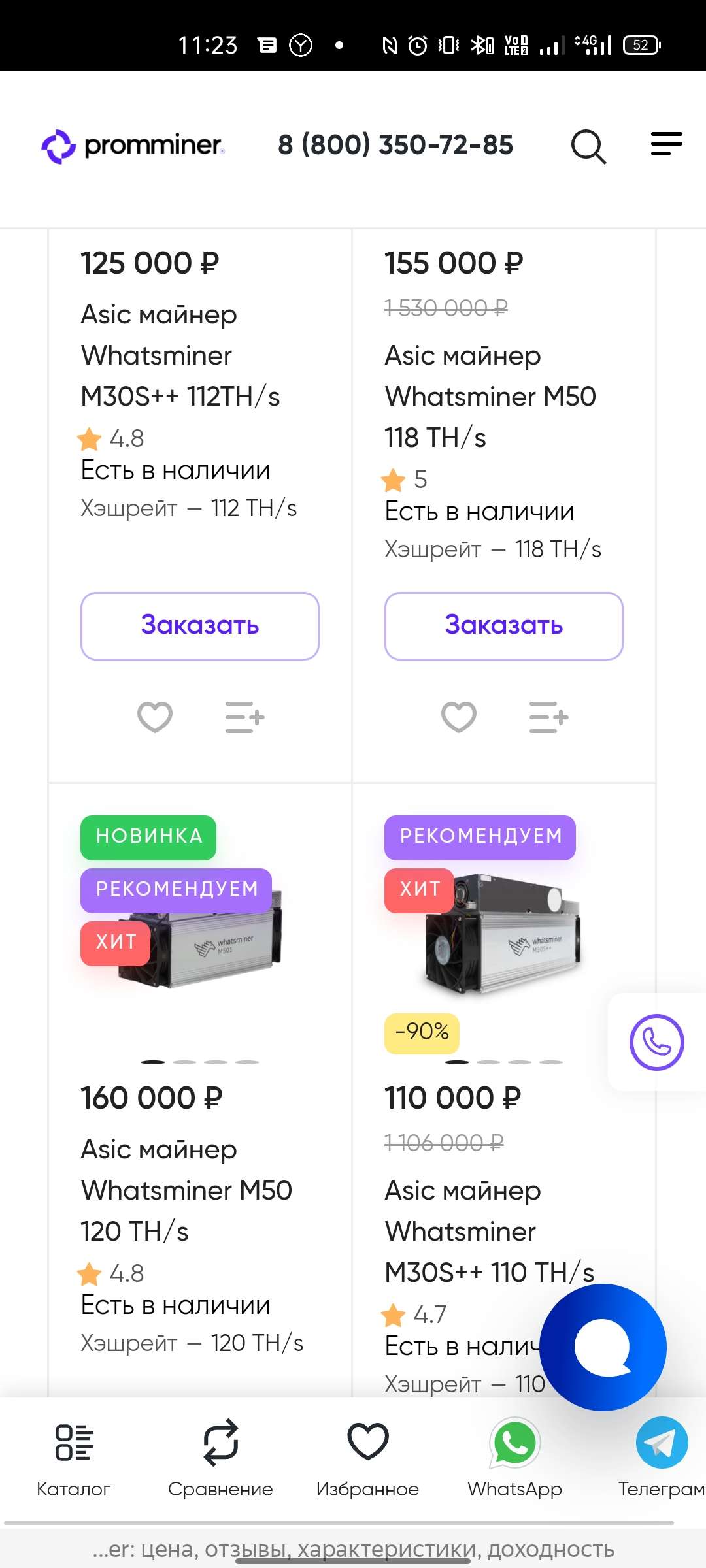
Task: Open the search magnifier in header
Action: pos(588,146)
